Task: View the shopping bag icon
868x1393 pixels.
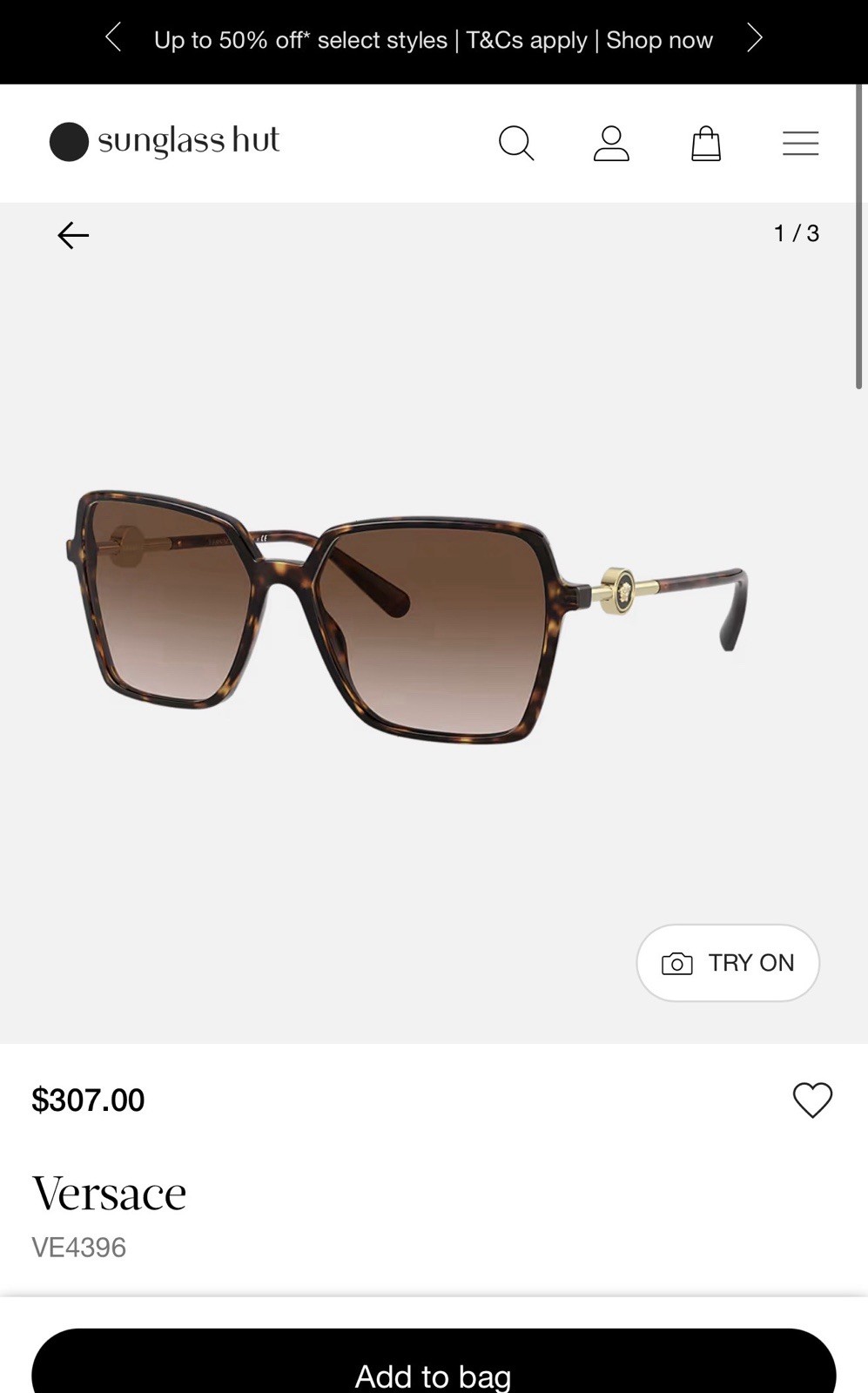Action: coord(706,143)
